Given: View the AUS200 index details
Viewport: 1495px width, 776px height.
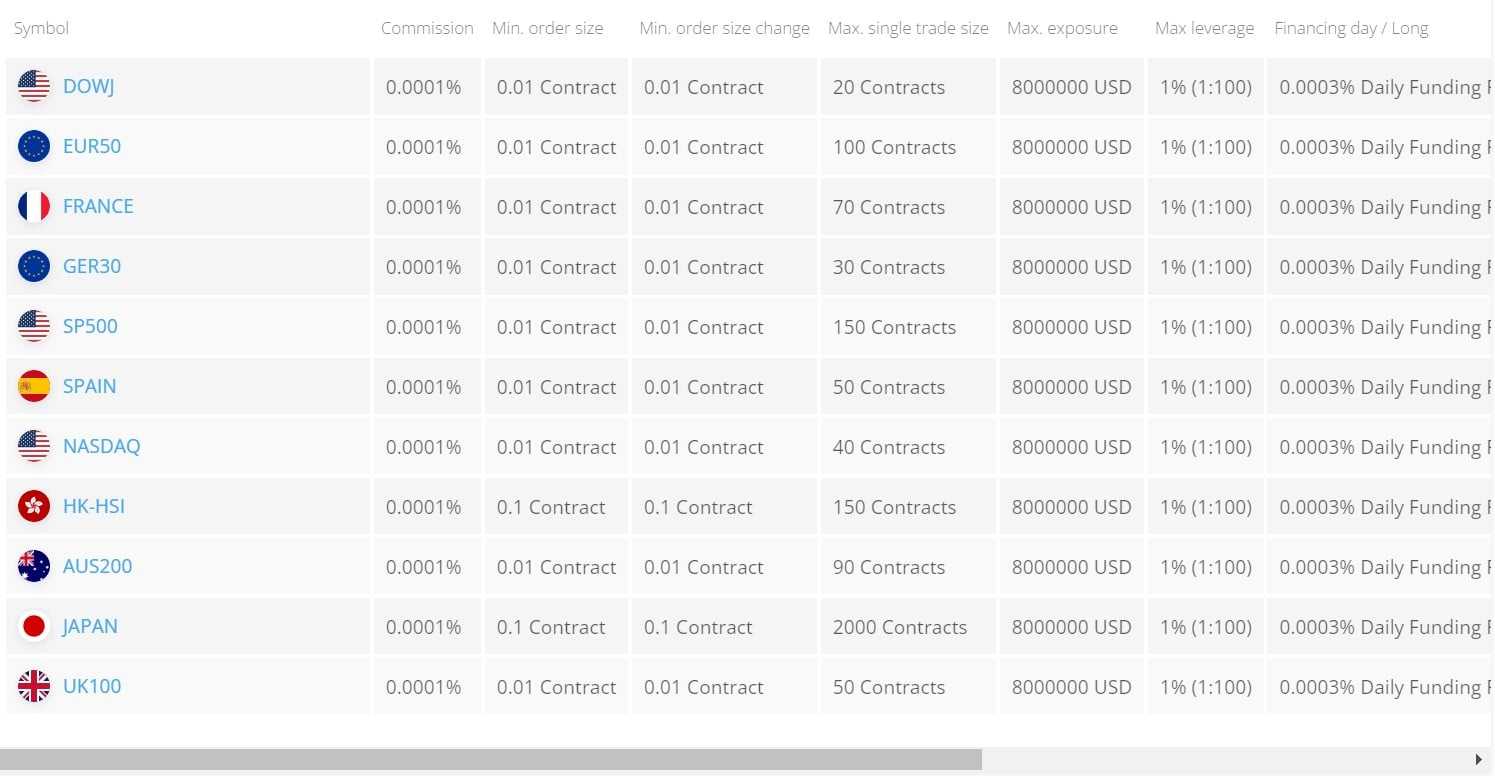Looking at the screenshot, I should click(x=97, y=566).
